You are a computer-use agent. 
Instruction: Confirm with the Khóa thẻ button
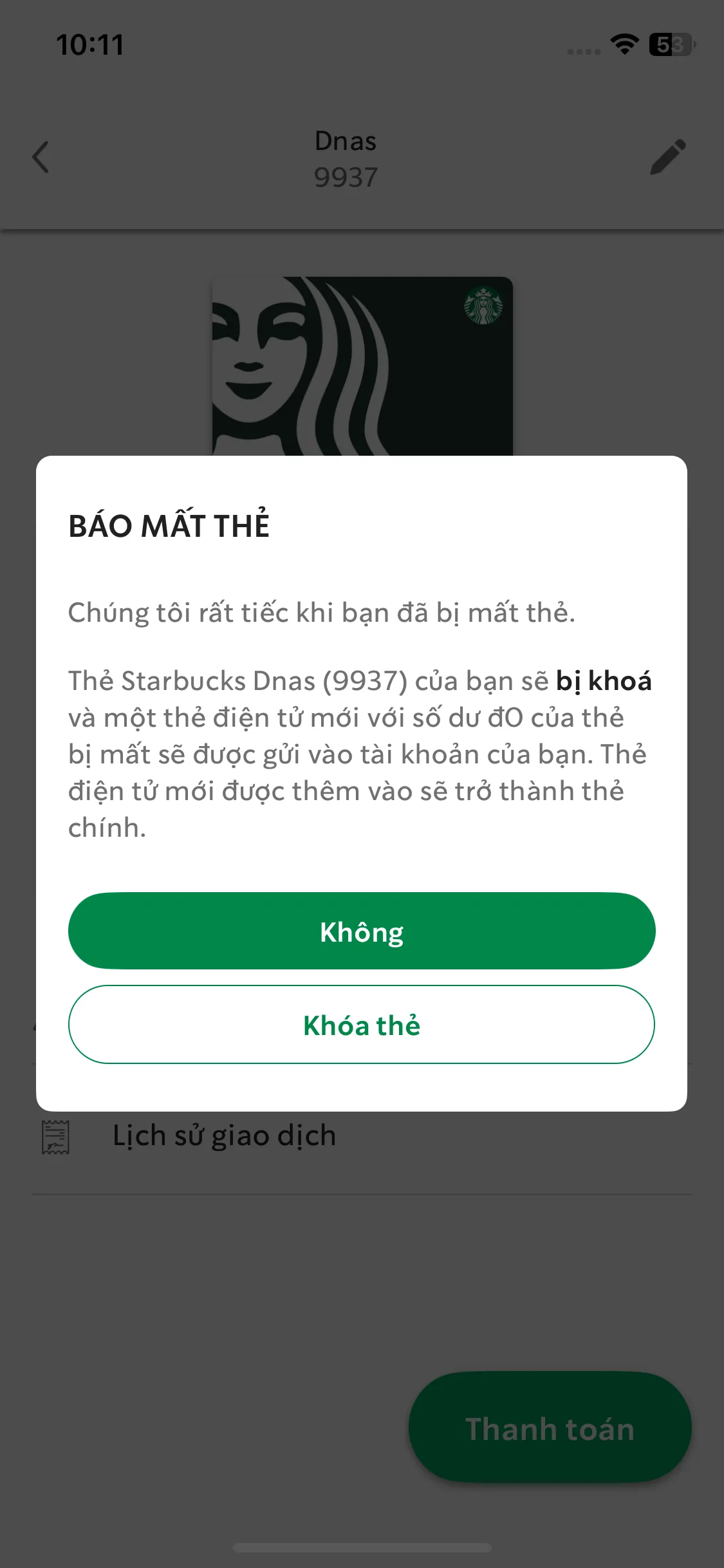362,1025
